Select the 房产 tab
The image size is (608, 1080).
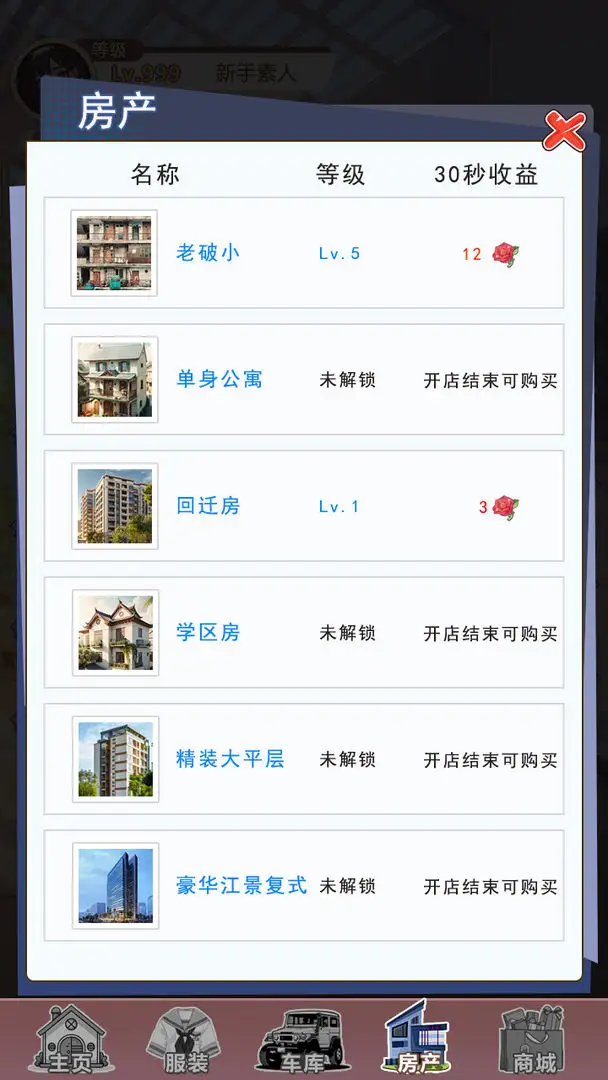pyautogui.click(x=418, y=1040)
